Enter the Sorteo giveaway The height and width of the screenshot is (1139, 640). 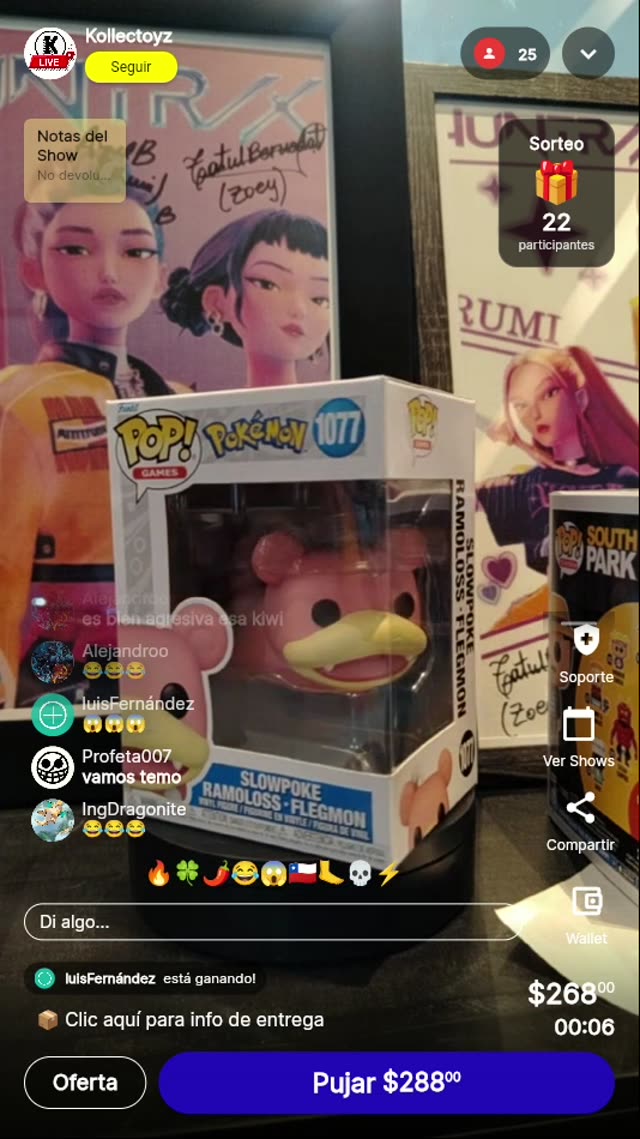coord(556,193)
